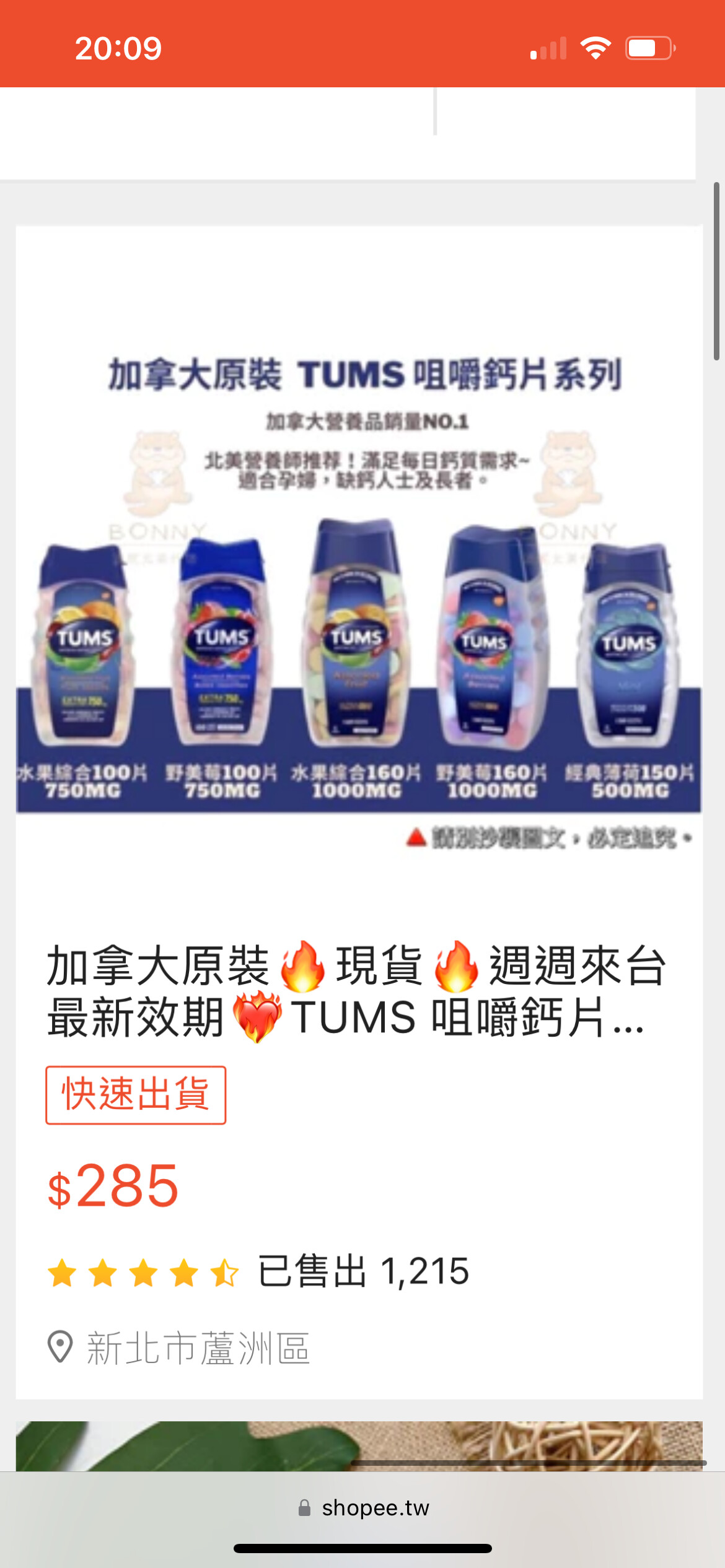
Task: Tap the shopee.tw address bar
Action: [x=364, y=1508]
